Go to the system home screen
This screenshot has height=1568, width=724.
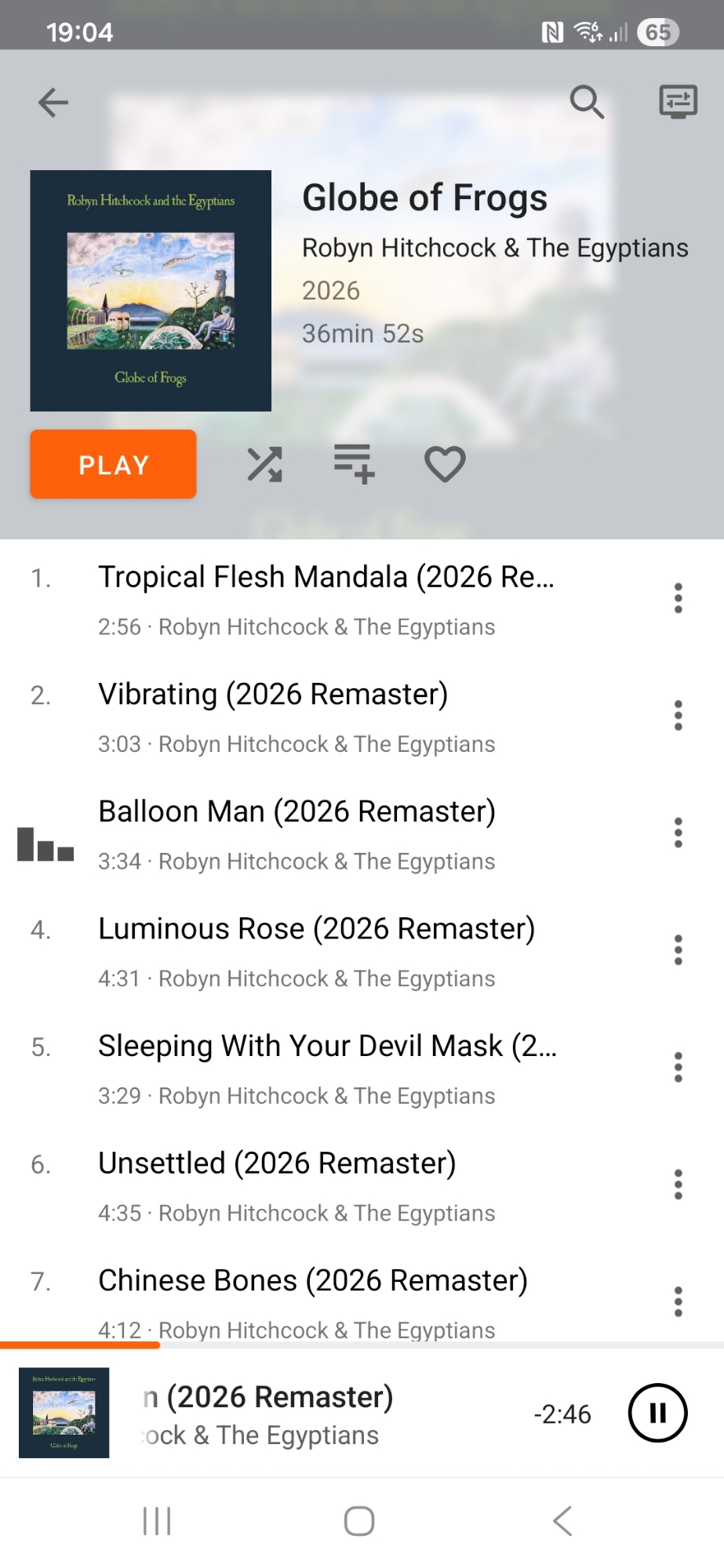(x=359, y=1522)
